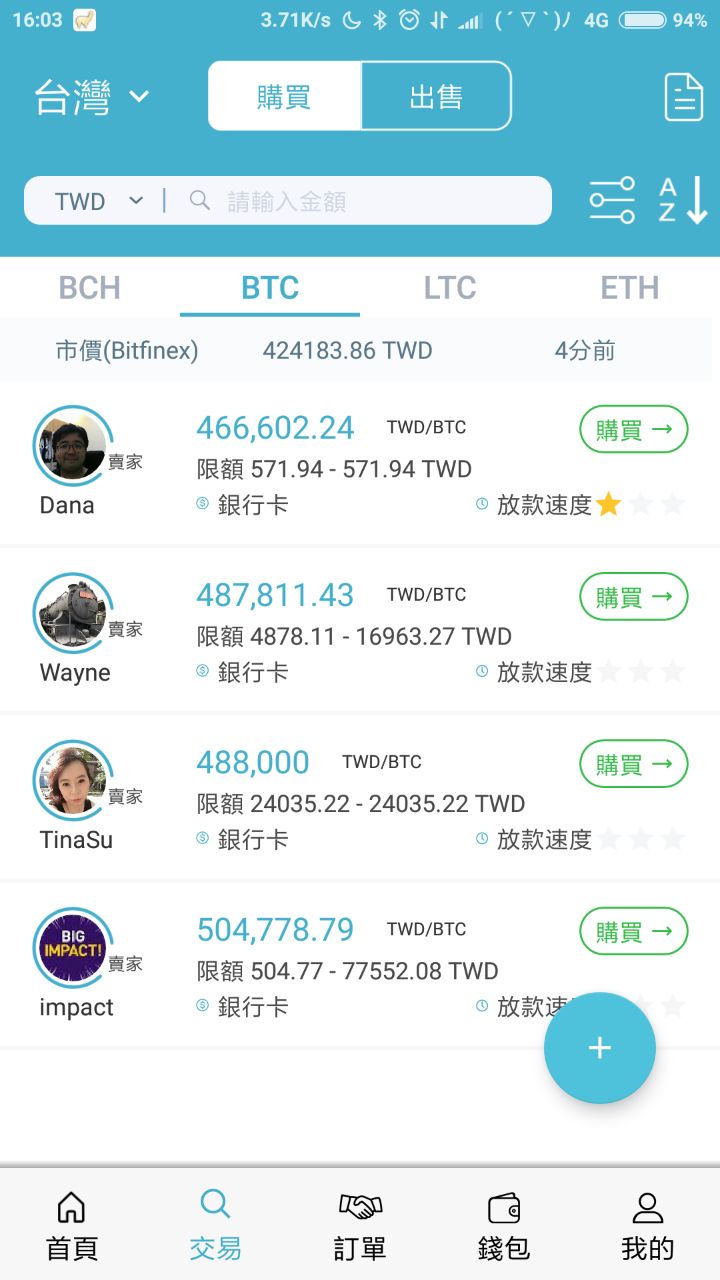
Task: Hit 購買 for impact's listing
Action: click(x=633, y=931)
